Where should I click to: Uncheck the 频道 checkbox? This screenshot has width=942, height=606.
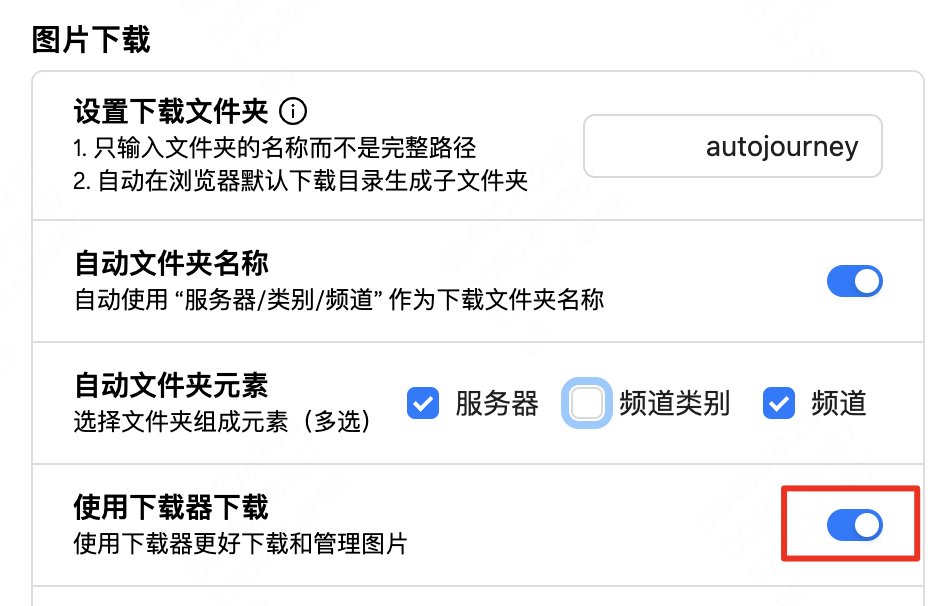778,403
